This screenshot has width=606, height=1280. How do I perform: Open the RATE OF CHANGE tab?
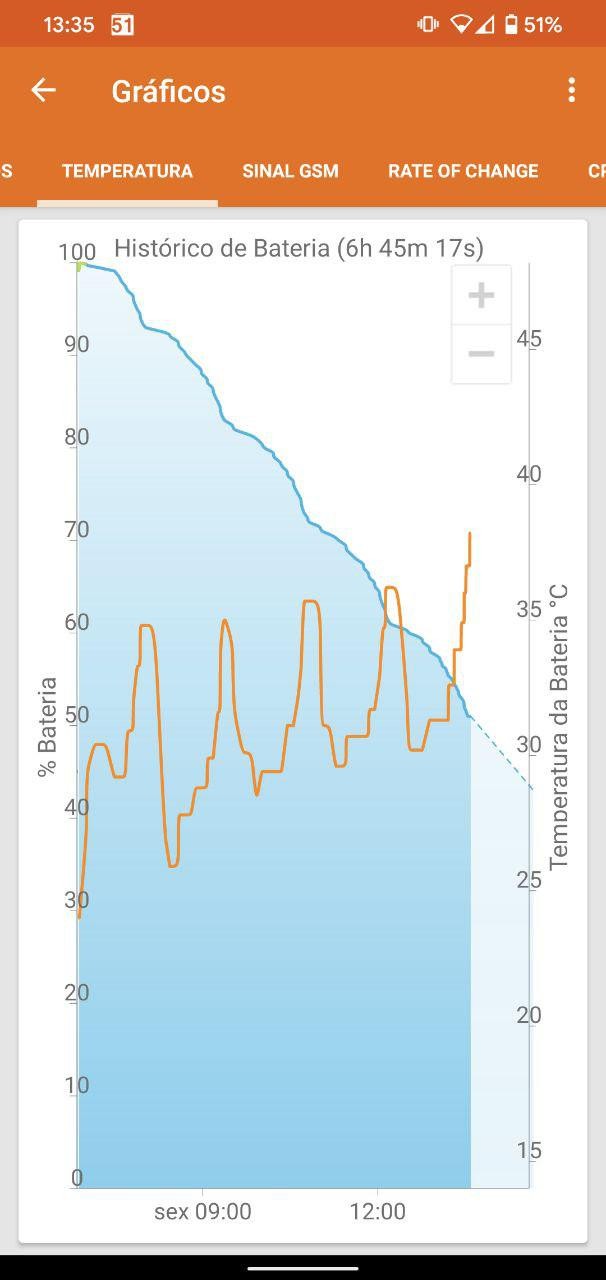(x=463, y=171)
